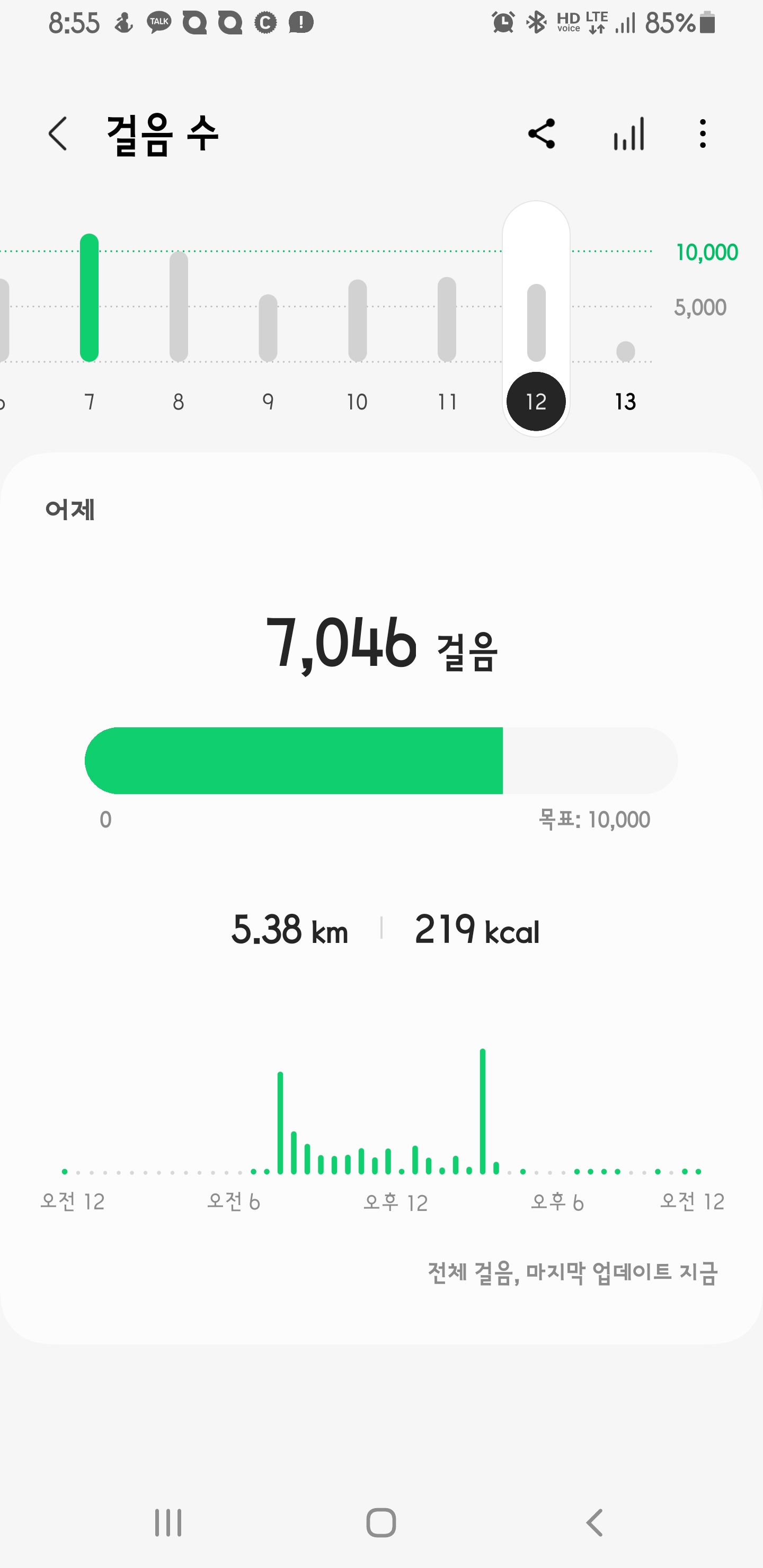Image resolution: width=763 pixels, height=1568 pixels.
Task: Tap the system home button
Action: (381, 1523)
